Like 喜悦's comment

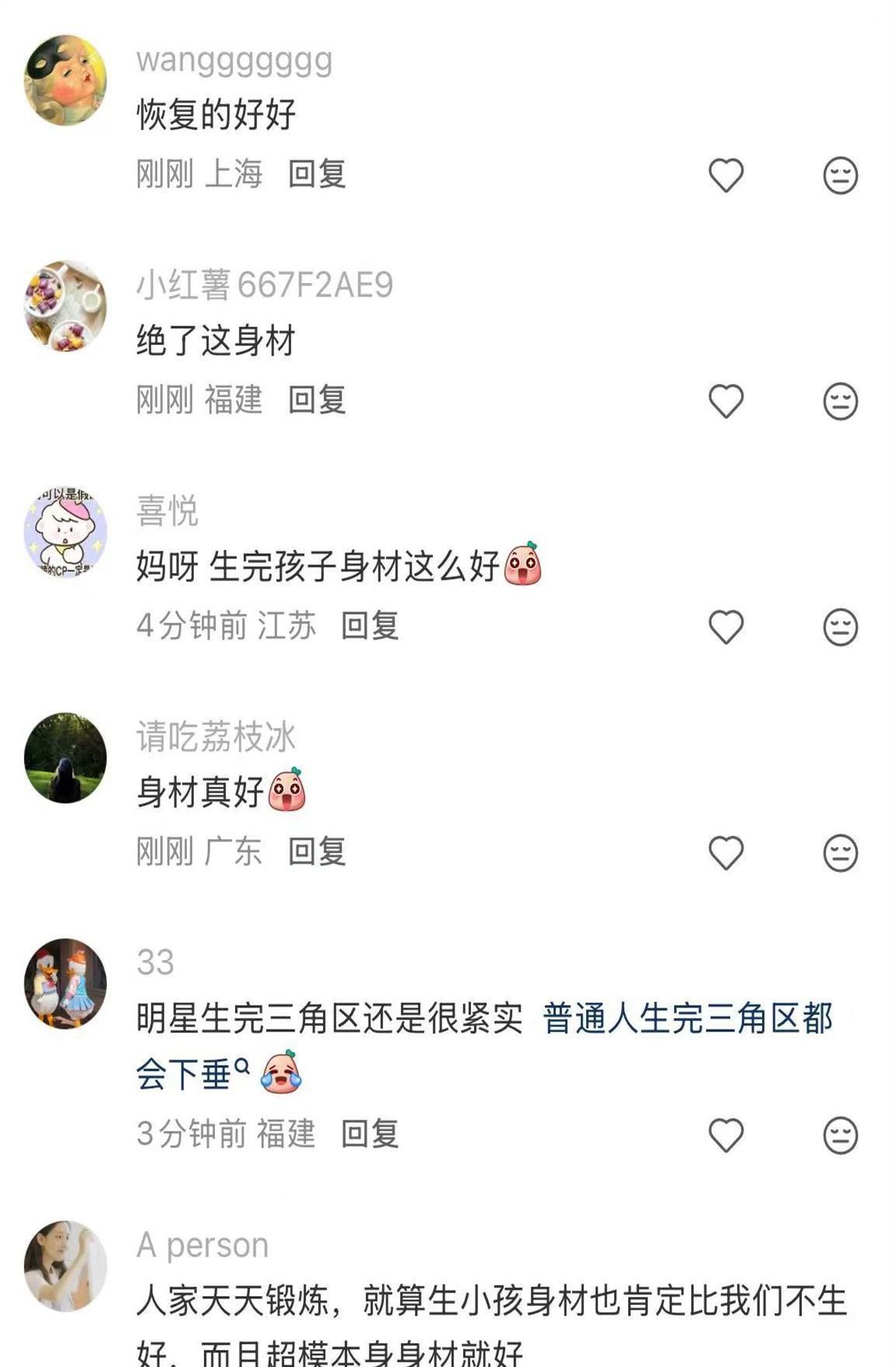(726, 627)
